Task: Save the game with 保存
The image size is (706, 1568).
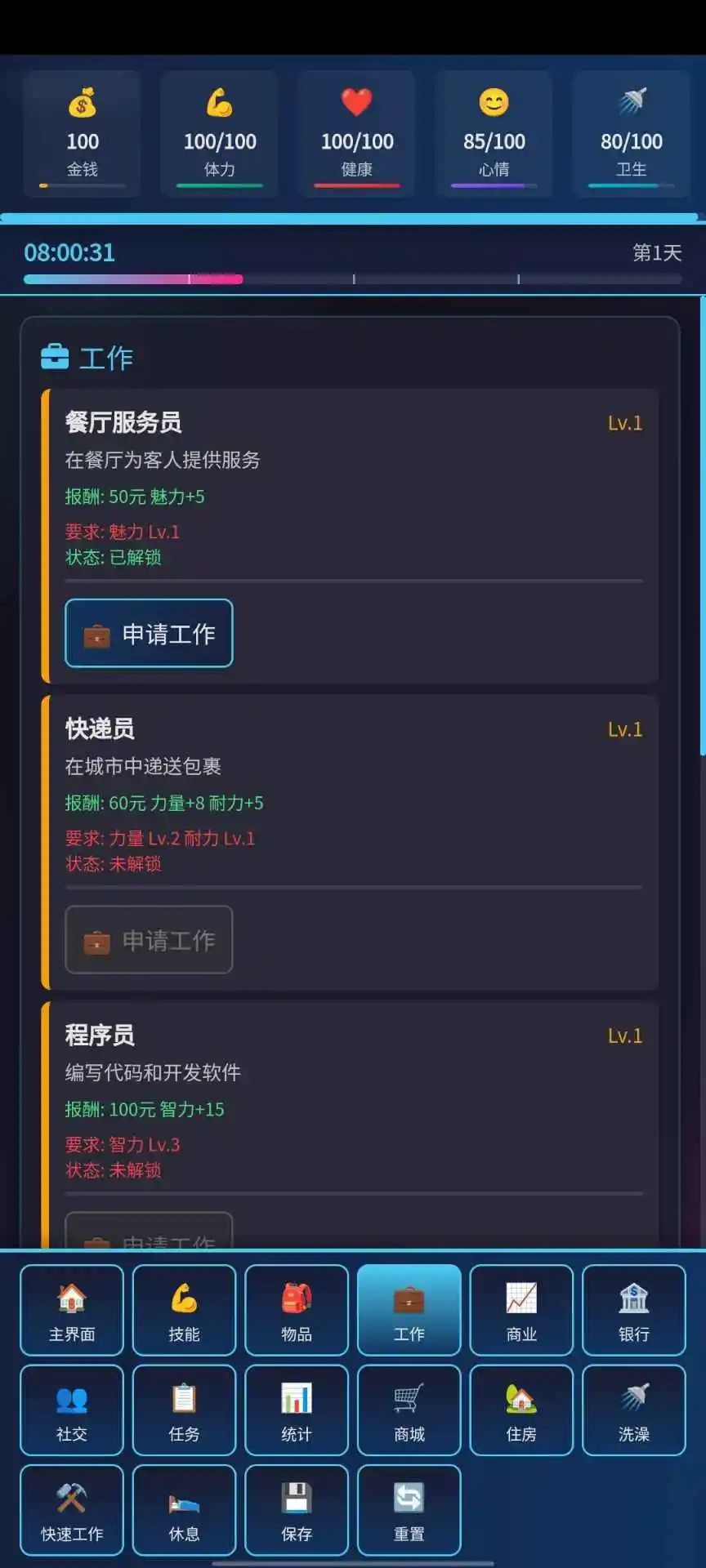Action: (x=297, y=1509)
